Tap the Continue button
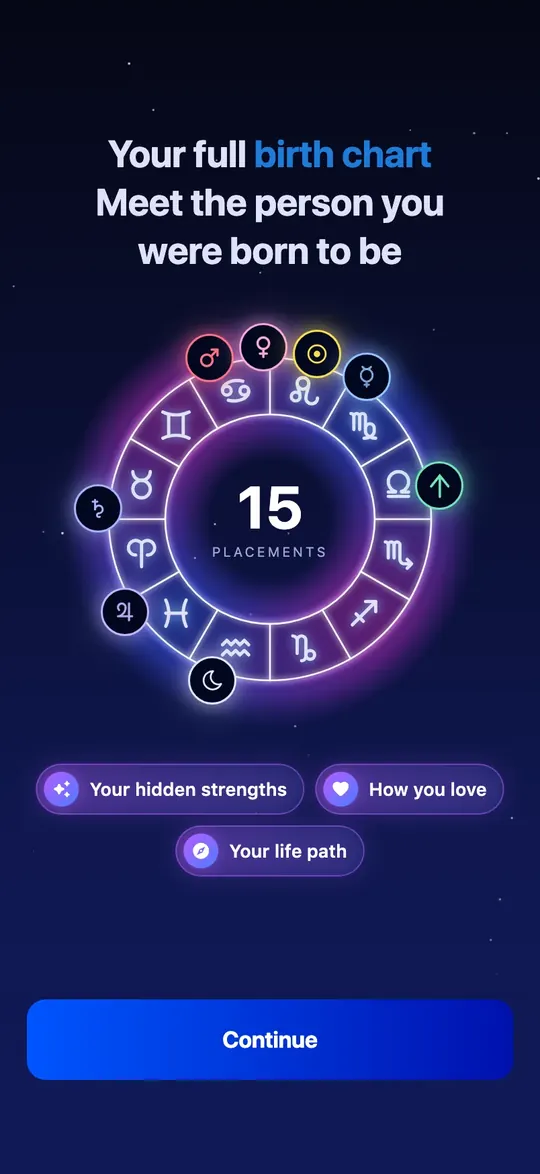 pyautogui.click(x=270, y=1039)
